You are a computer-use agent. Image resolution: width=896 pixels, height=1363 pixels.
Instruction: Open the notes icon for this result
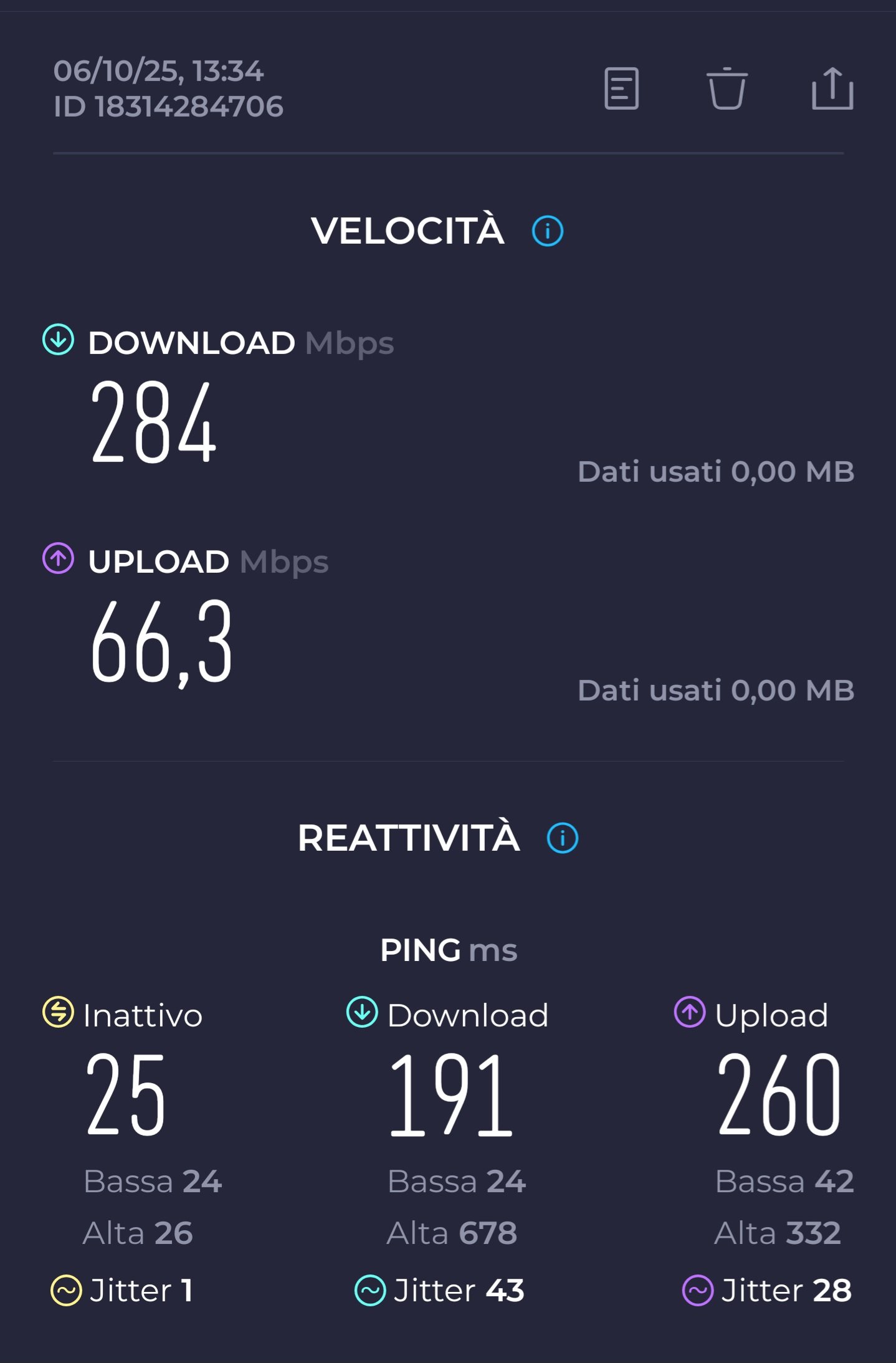click(x=621, y=88)
